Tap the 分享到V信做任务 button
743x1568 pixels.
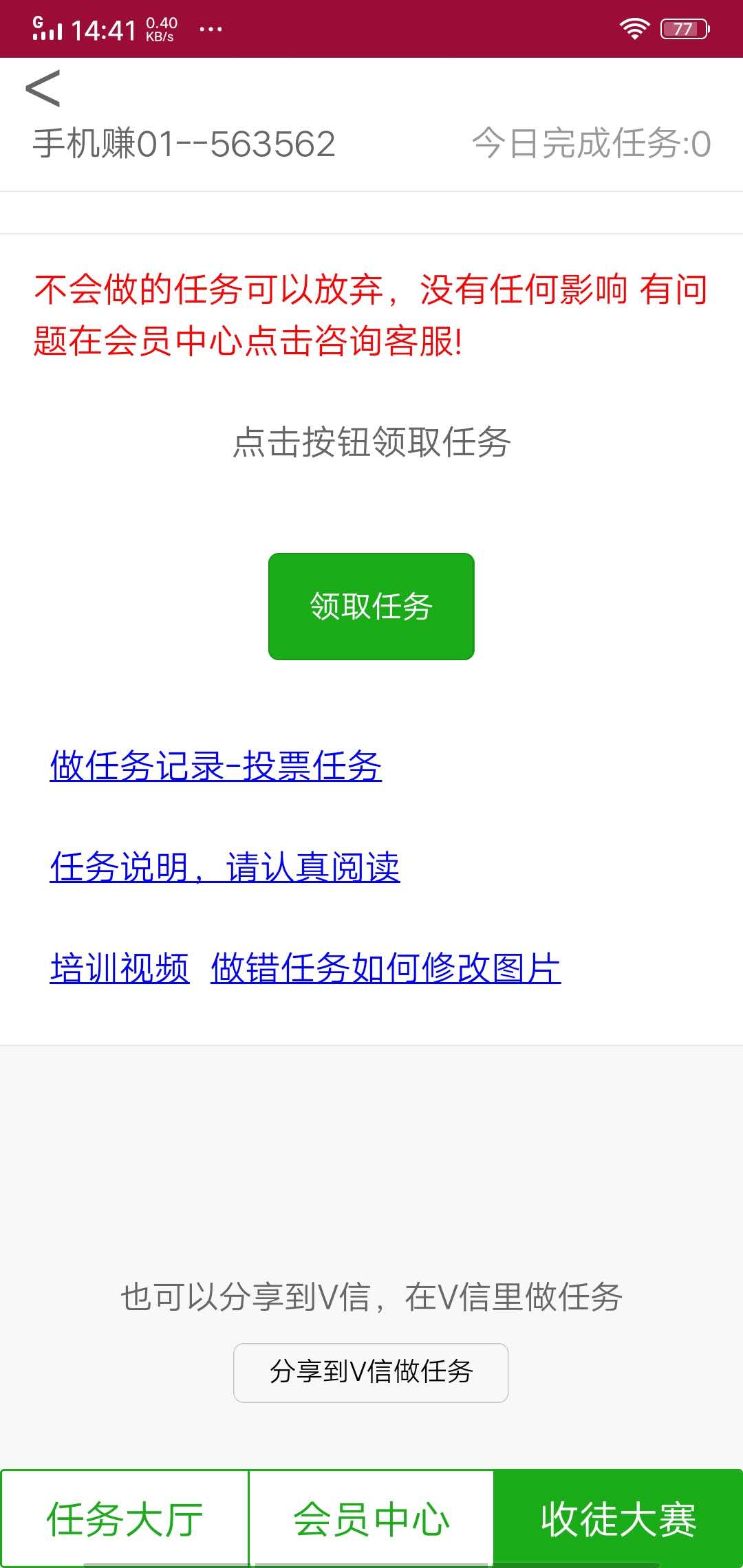tap(371, 1372)
